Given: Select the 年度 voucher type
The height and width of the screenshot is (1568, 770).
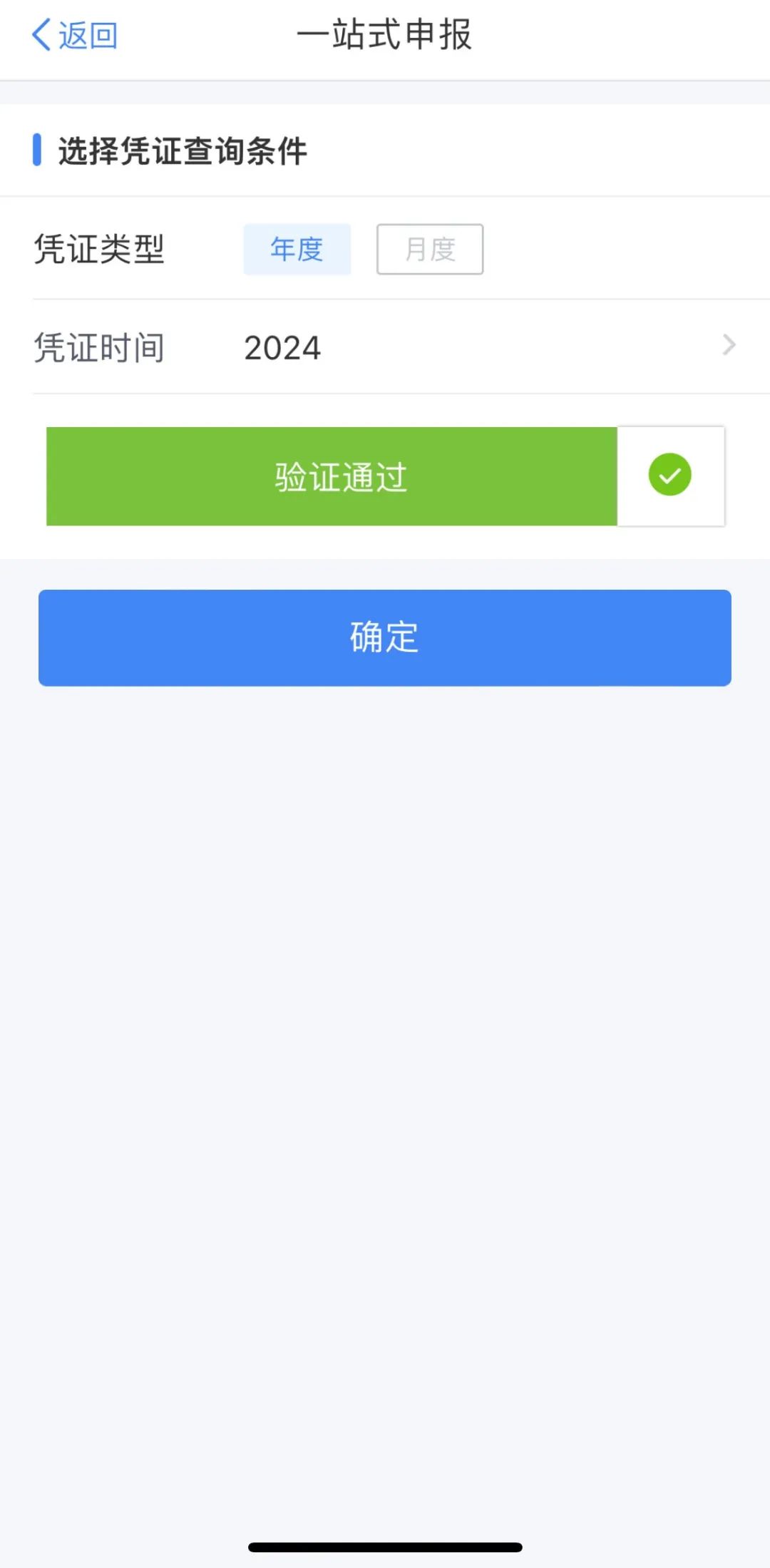Looking at the screenshot, I should click(x=297, y=249).
